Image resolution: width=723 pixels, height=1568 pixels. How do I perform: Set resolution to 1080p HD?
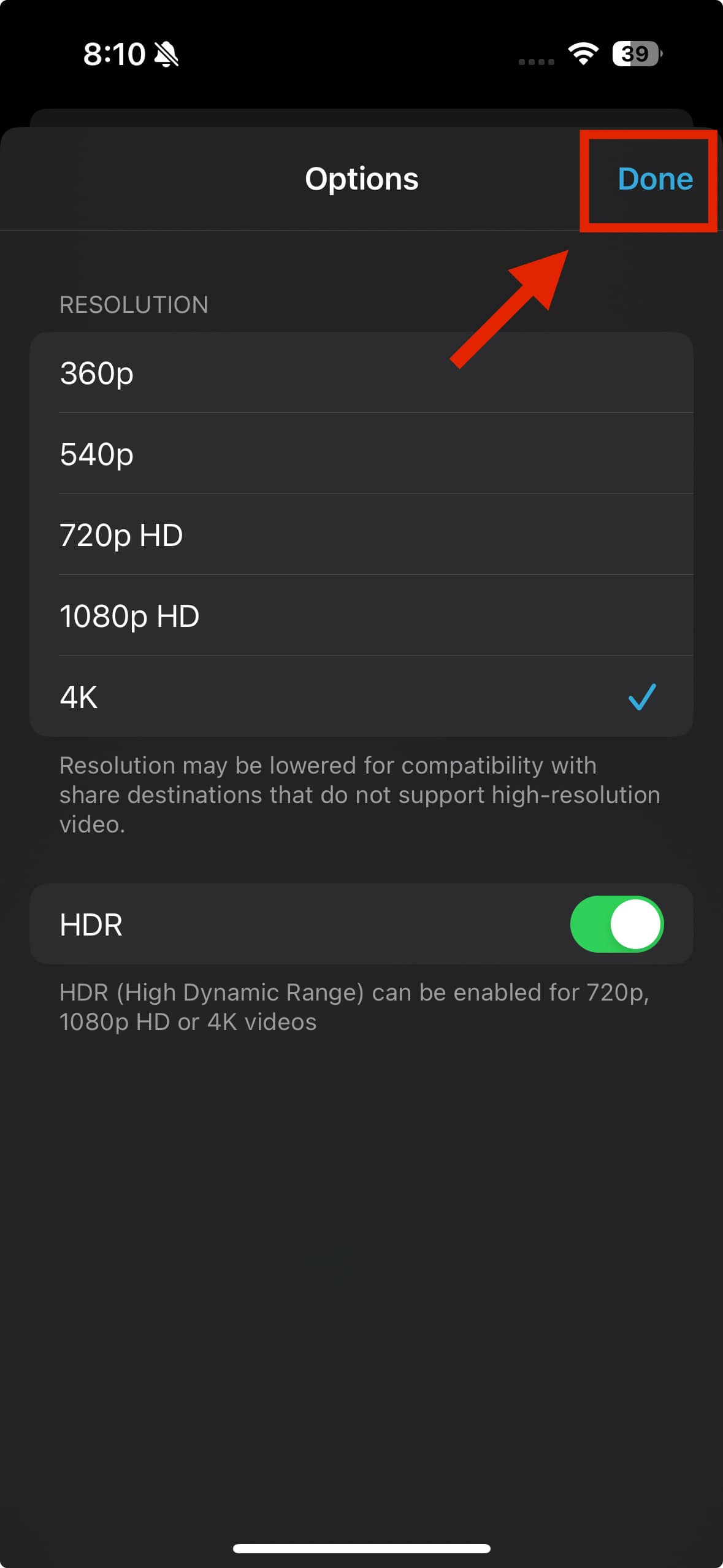361,616
